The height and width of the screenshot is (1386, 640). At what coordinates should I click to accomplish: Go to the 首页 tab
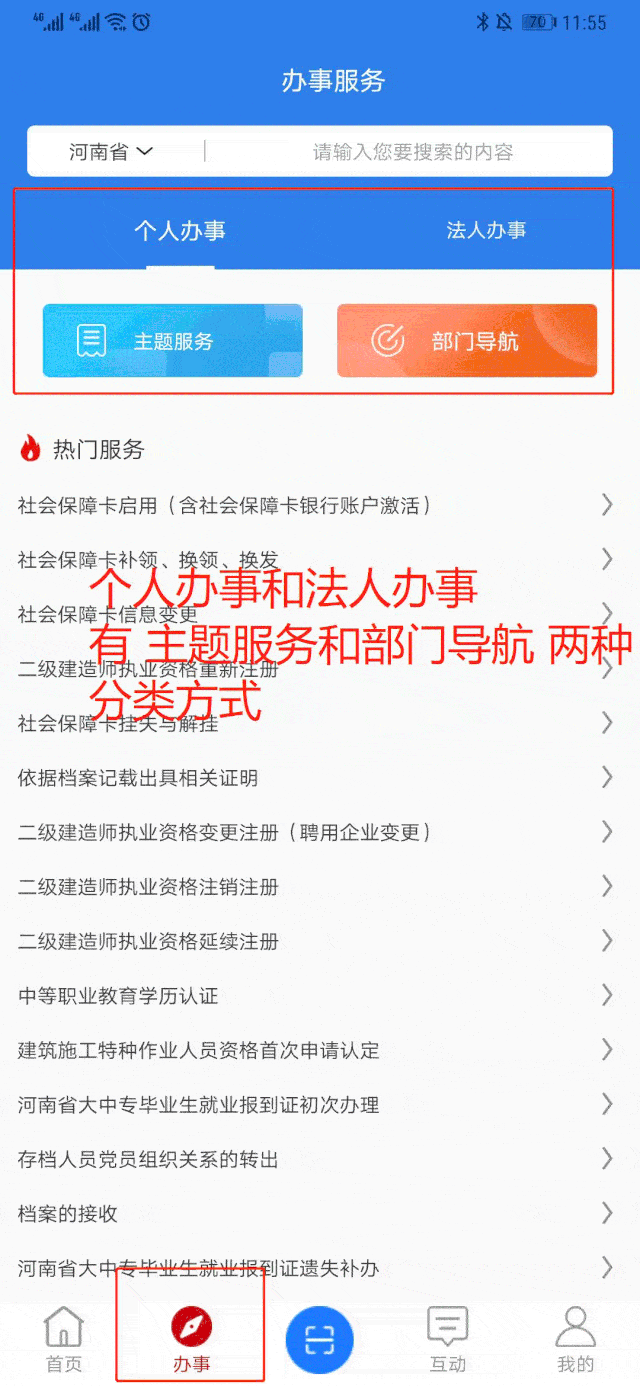coord(64,1340)
